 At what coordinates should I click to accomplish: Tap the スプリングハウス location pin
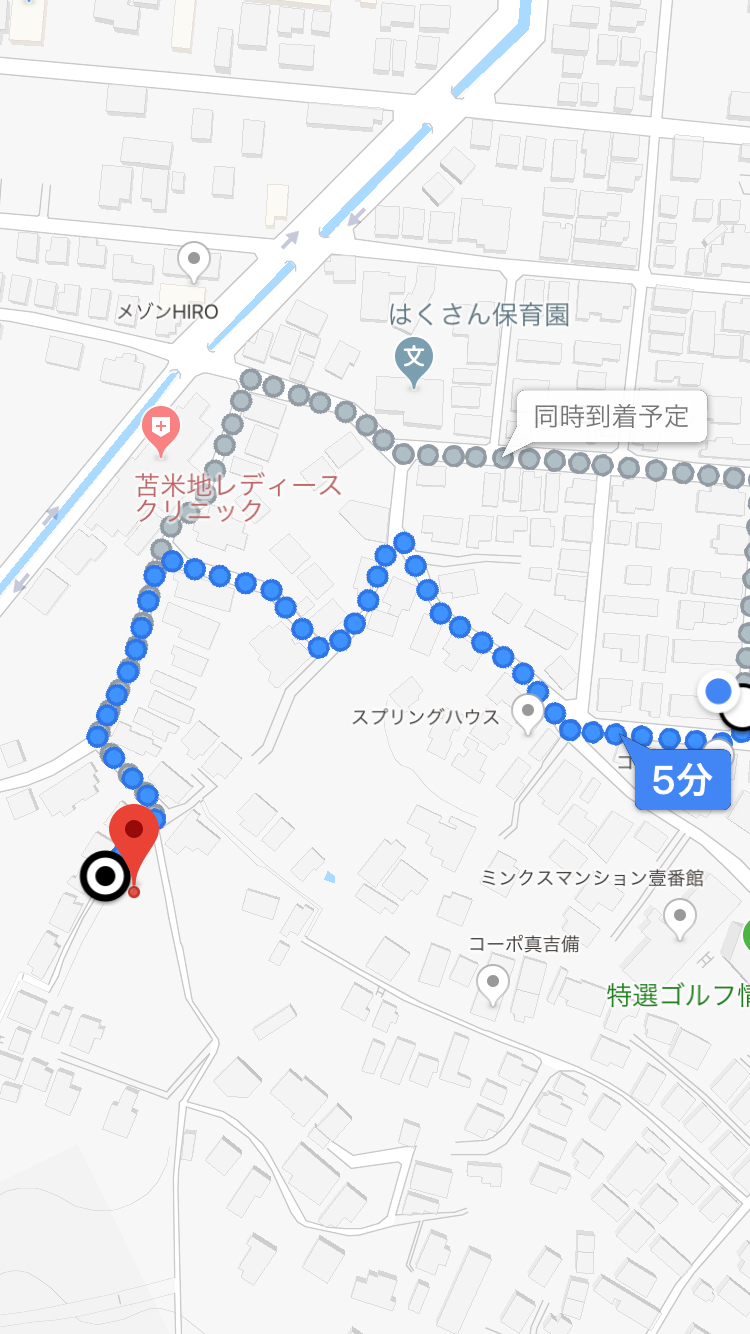point(527,714)
